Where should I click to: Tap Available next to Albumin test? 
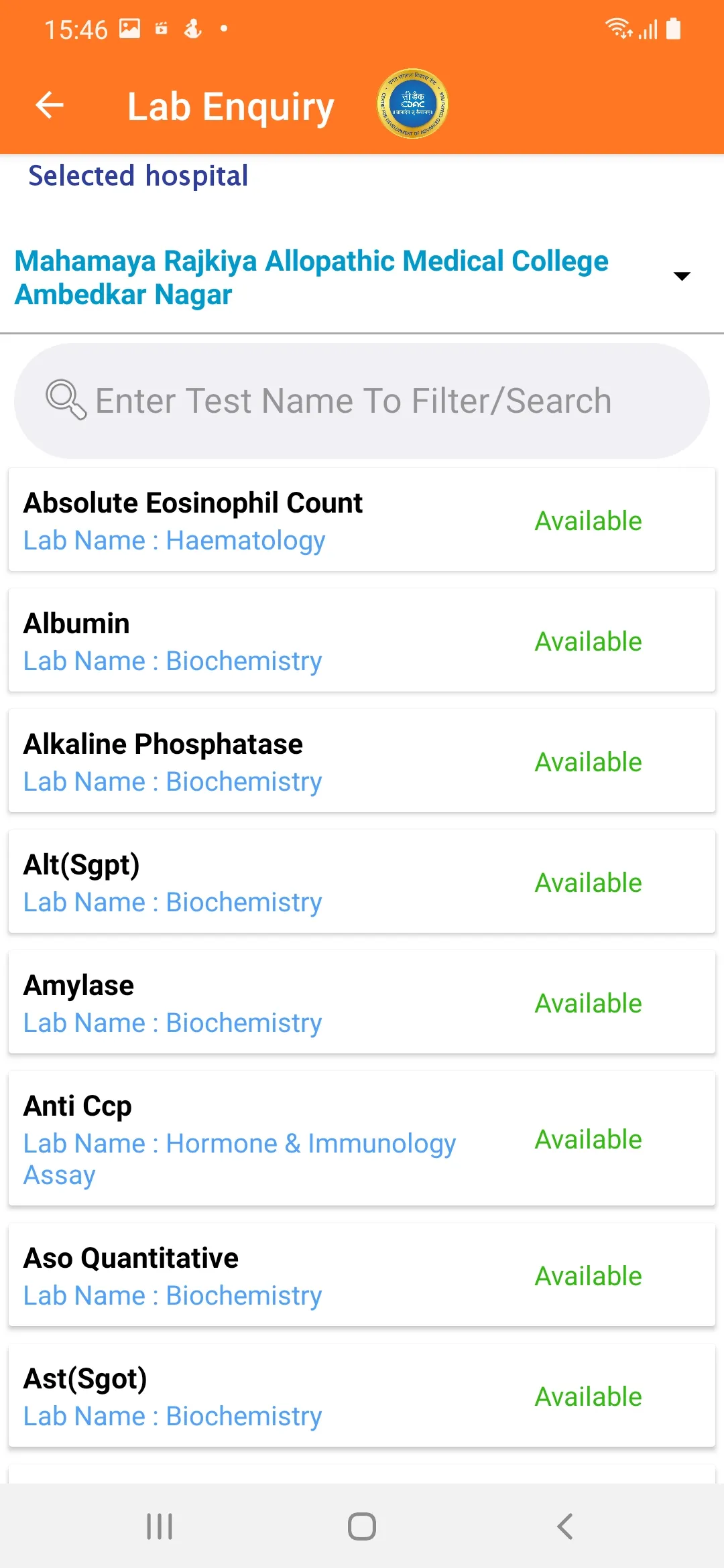click(x=588, y=641)
